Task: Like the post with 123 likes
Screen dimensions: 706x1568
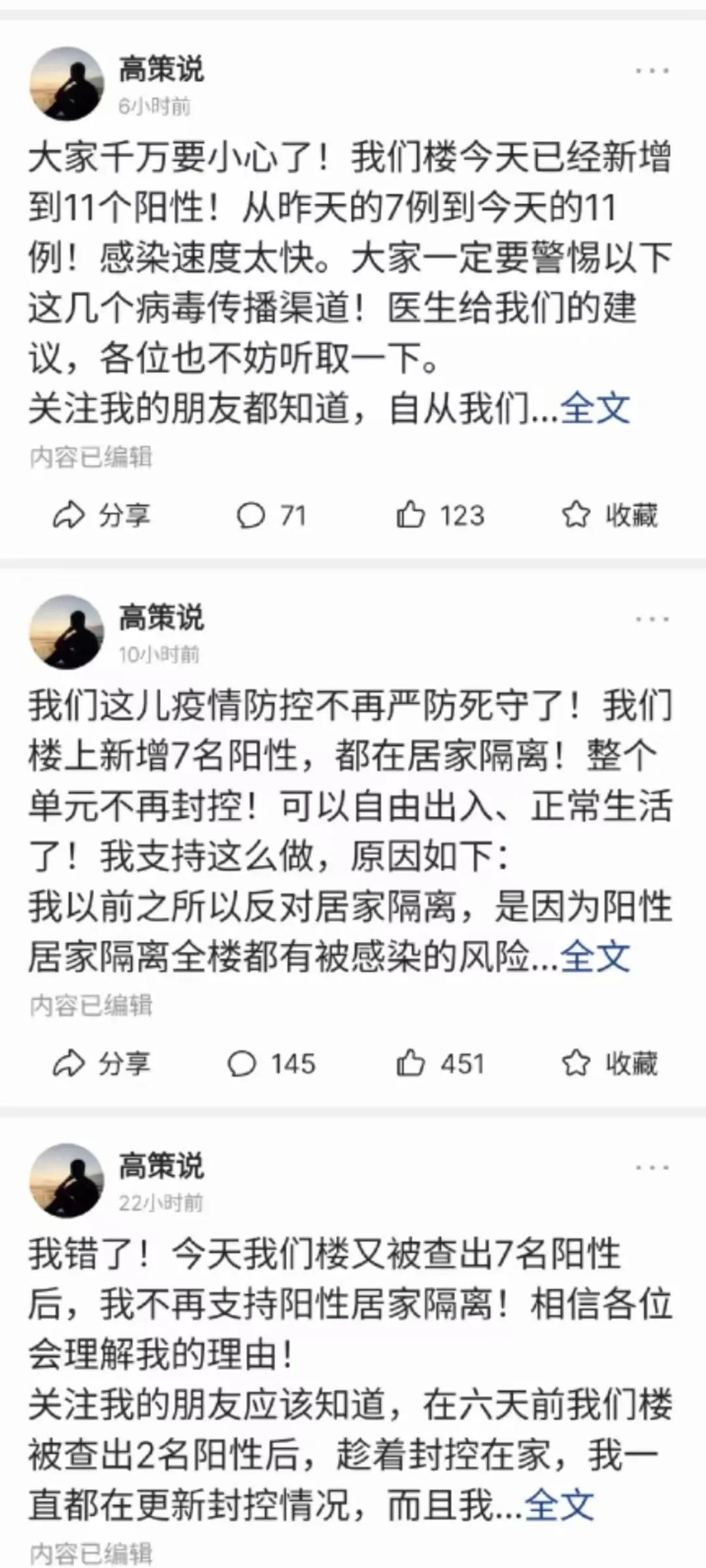Action: [x=440, y=516]
